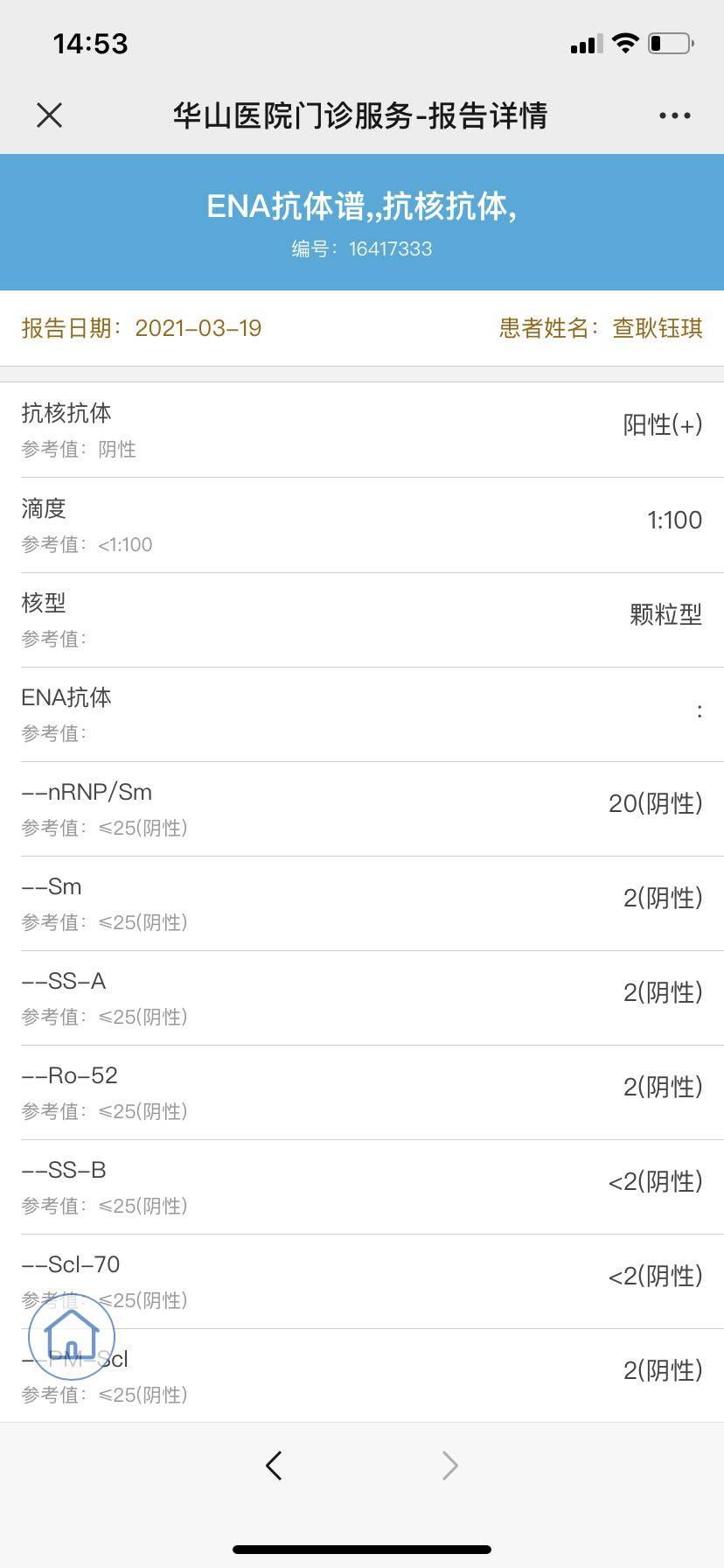The image size is (724, 1568).
Task: Tap the forward arrow in the bottom bar
Action: tap(449, 1465)
